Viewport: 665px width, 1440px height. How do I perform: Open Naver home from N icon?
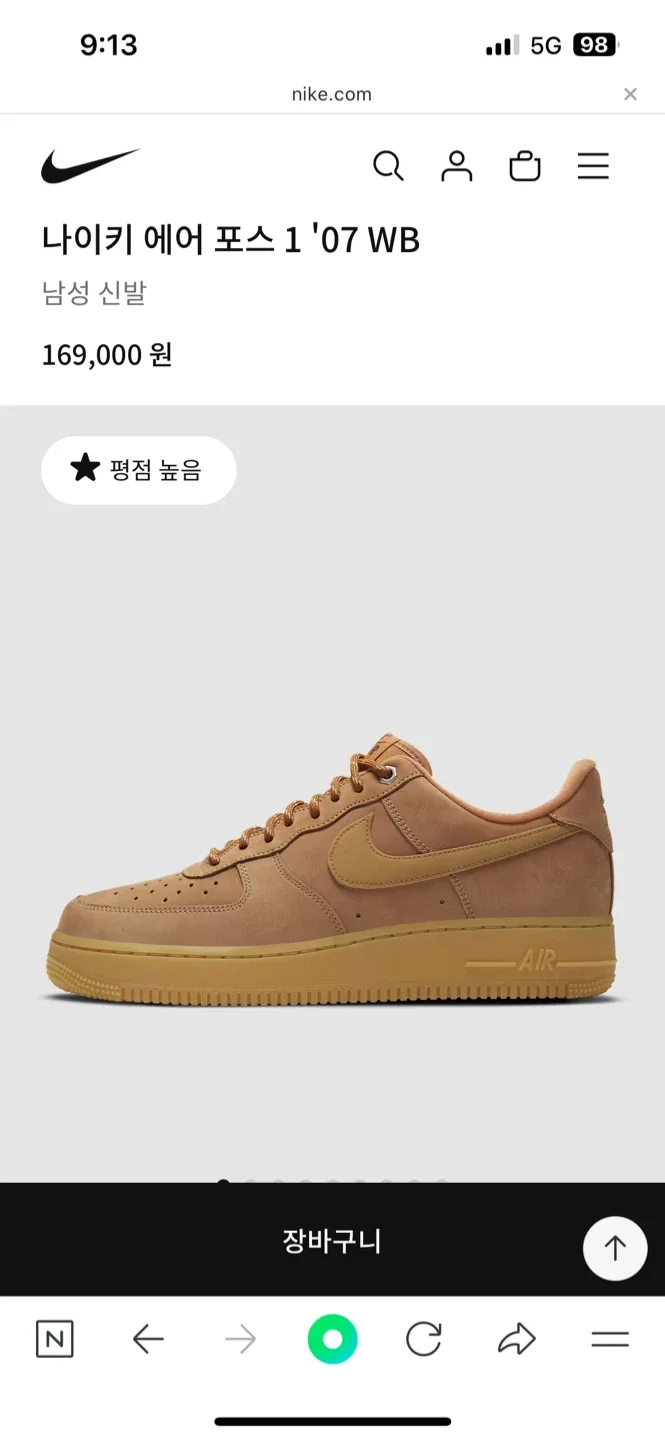[55, 1339]
